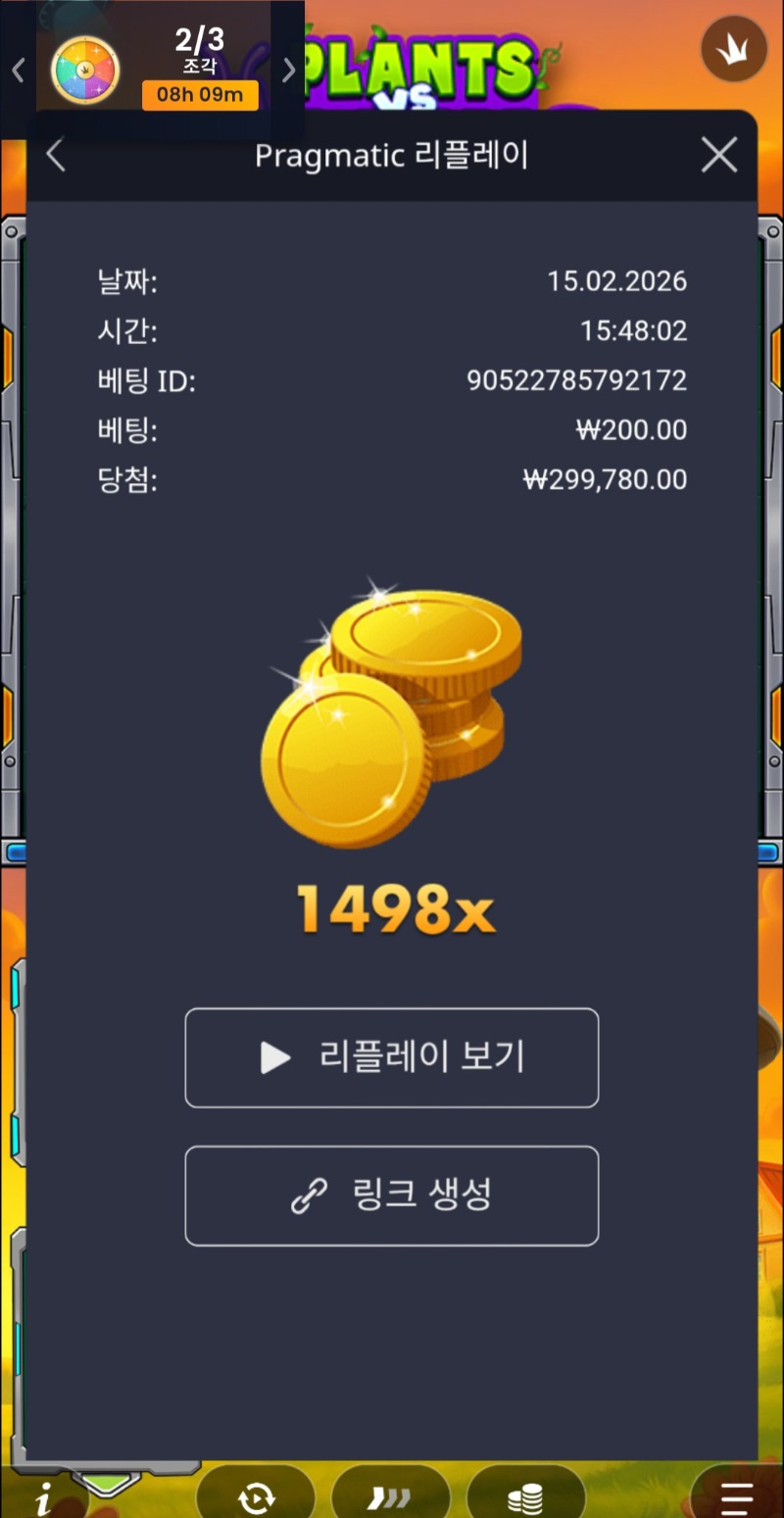This screenshot has width=784, height=1518.
Task: Go back from the Pragmatic replay dialog
Action: 56,156
